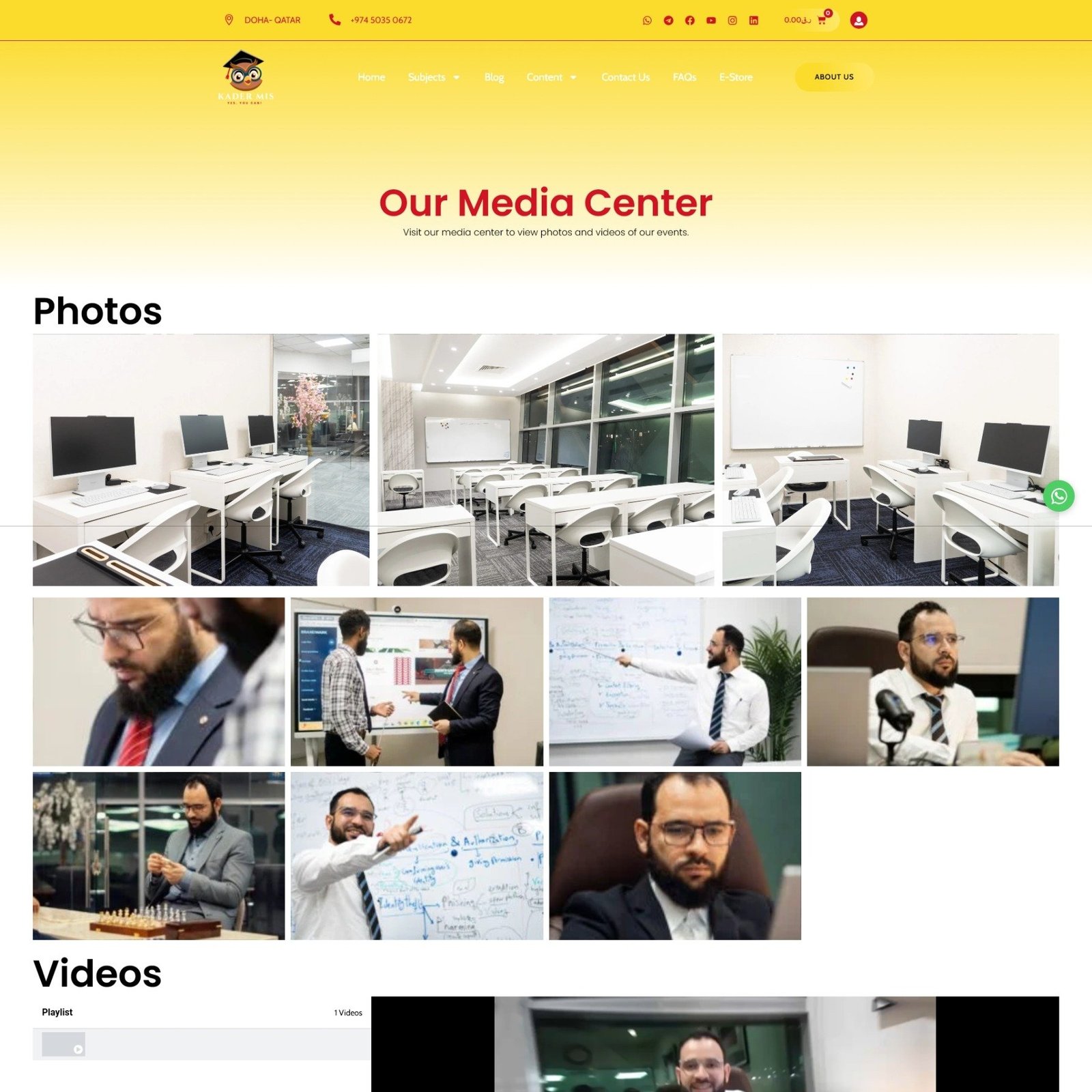Open the WhatsApp icon in top bar
This screenshot has height=1092, width=1092.
(x=647, y=20)
